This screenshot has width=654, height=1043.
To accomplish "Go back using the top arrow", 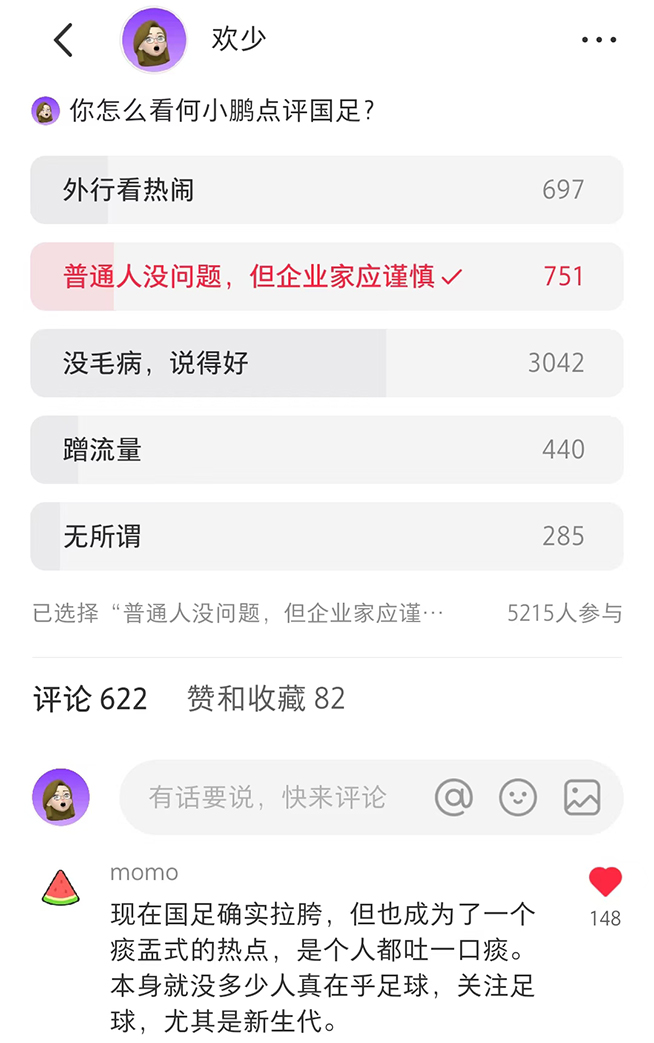I will pyautogui.click(x=64, y=40).
